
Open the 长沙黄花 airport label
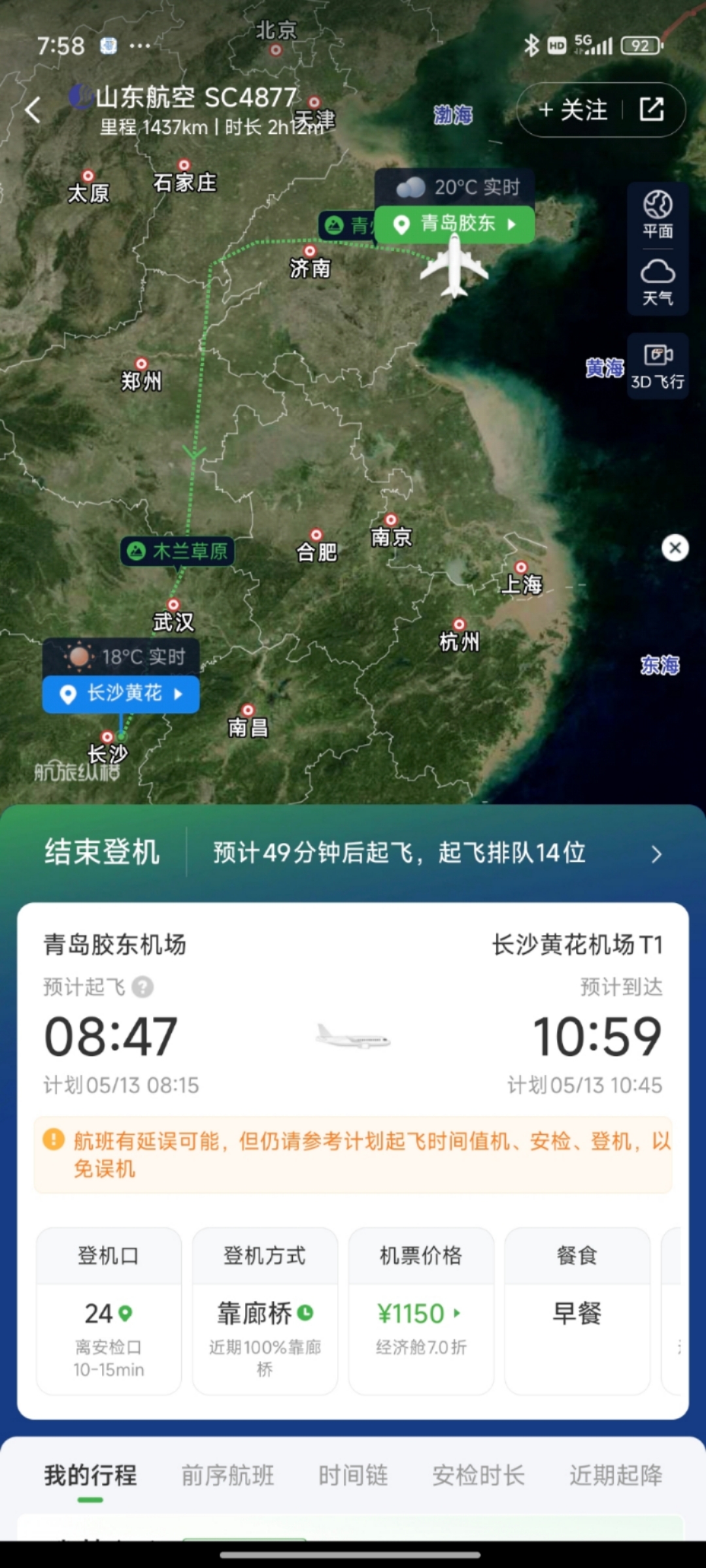point(121,694)
